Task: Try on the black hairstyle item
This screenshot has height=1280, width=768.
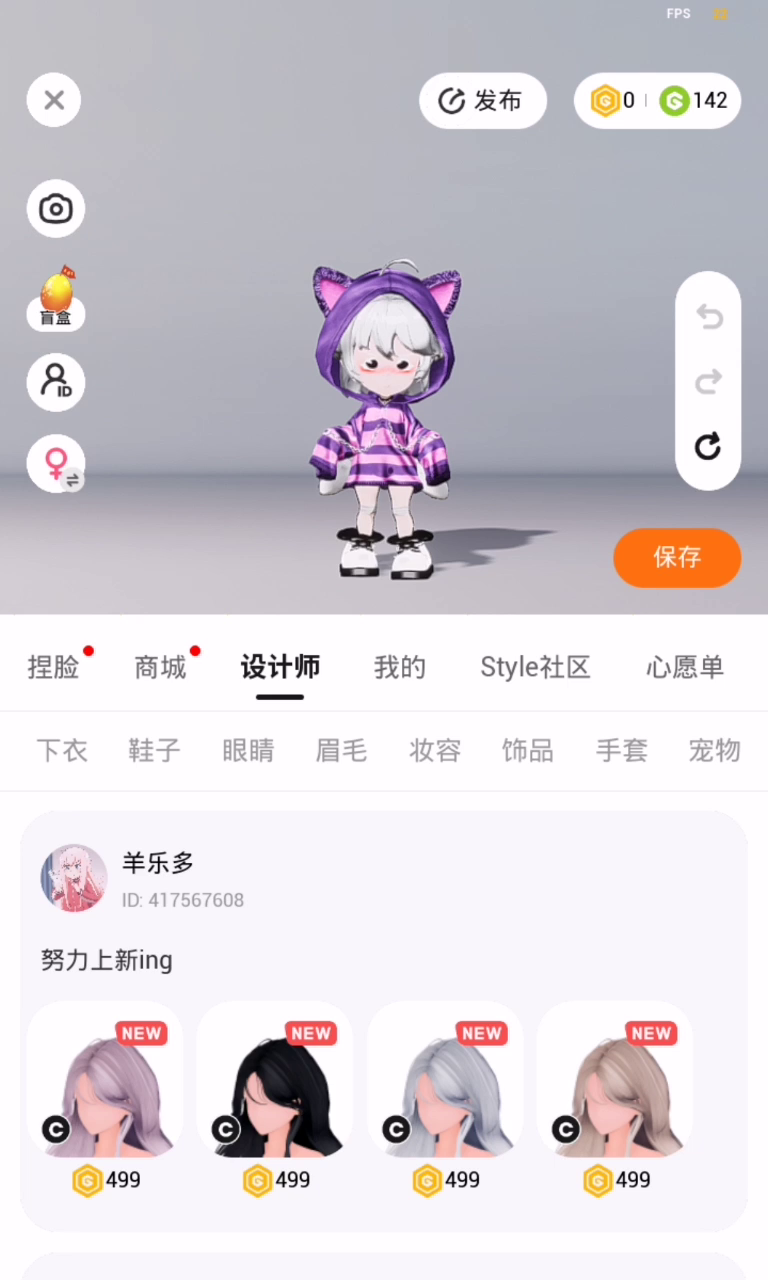Action: coord(274,1080)
